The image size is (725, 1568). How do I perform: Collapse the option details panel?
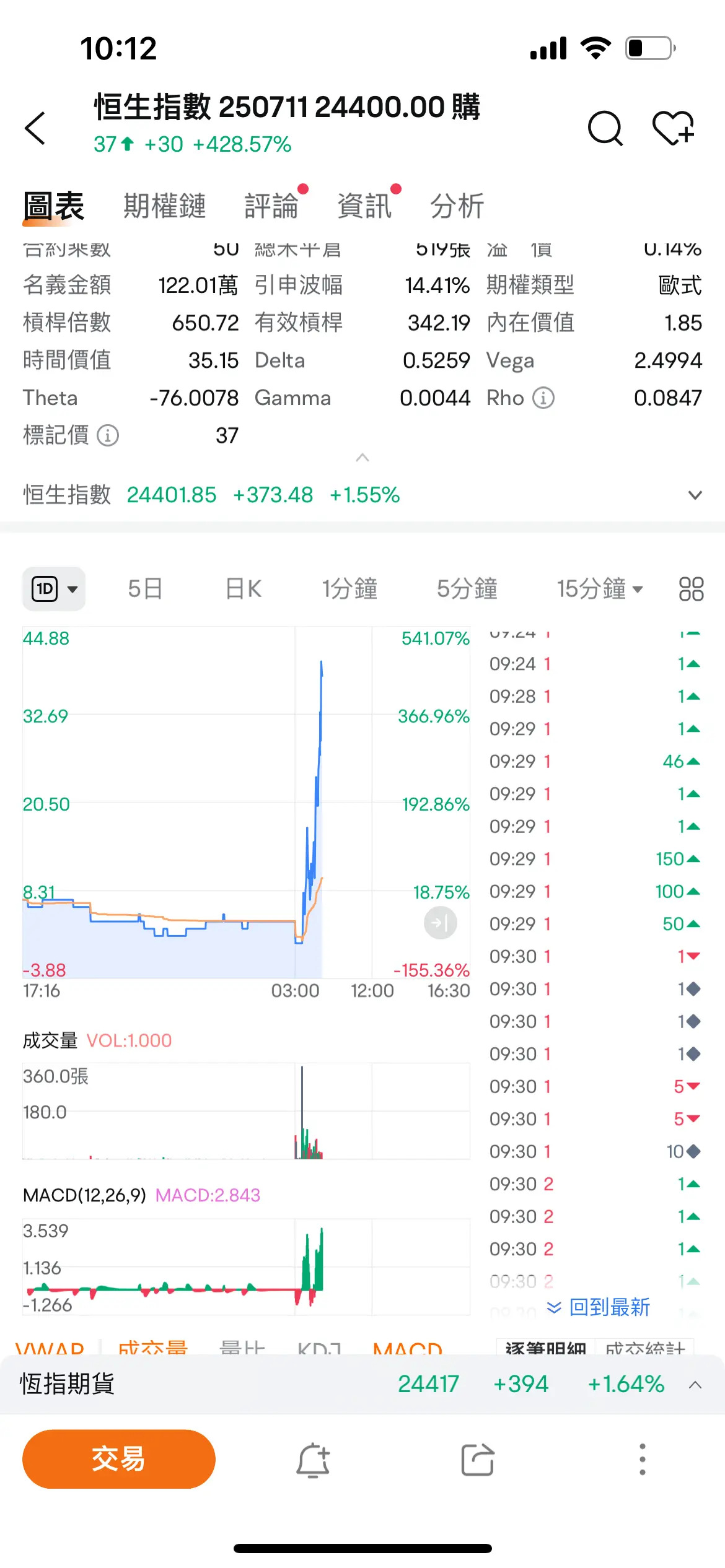tap(362, 458)
